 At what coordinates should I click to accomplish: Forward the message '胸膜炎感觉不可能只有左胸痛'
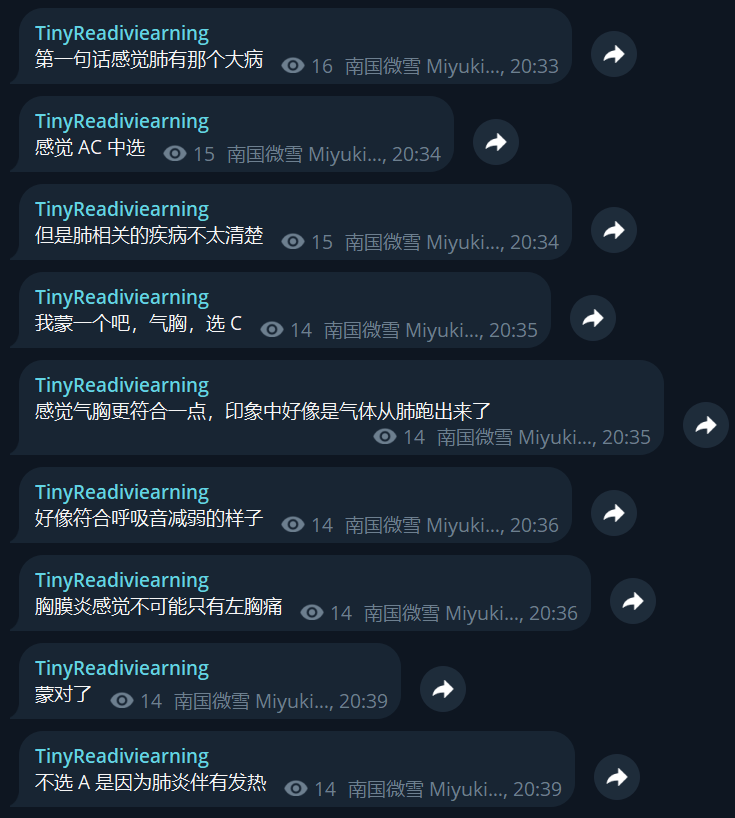click(633, 601)
